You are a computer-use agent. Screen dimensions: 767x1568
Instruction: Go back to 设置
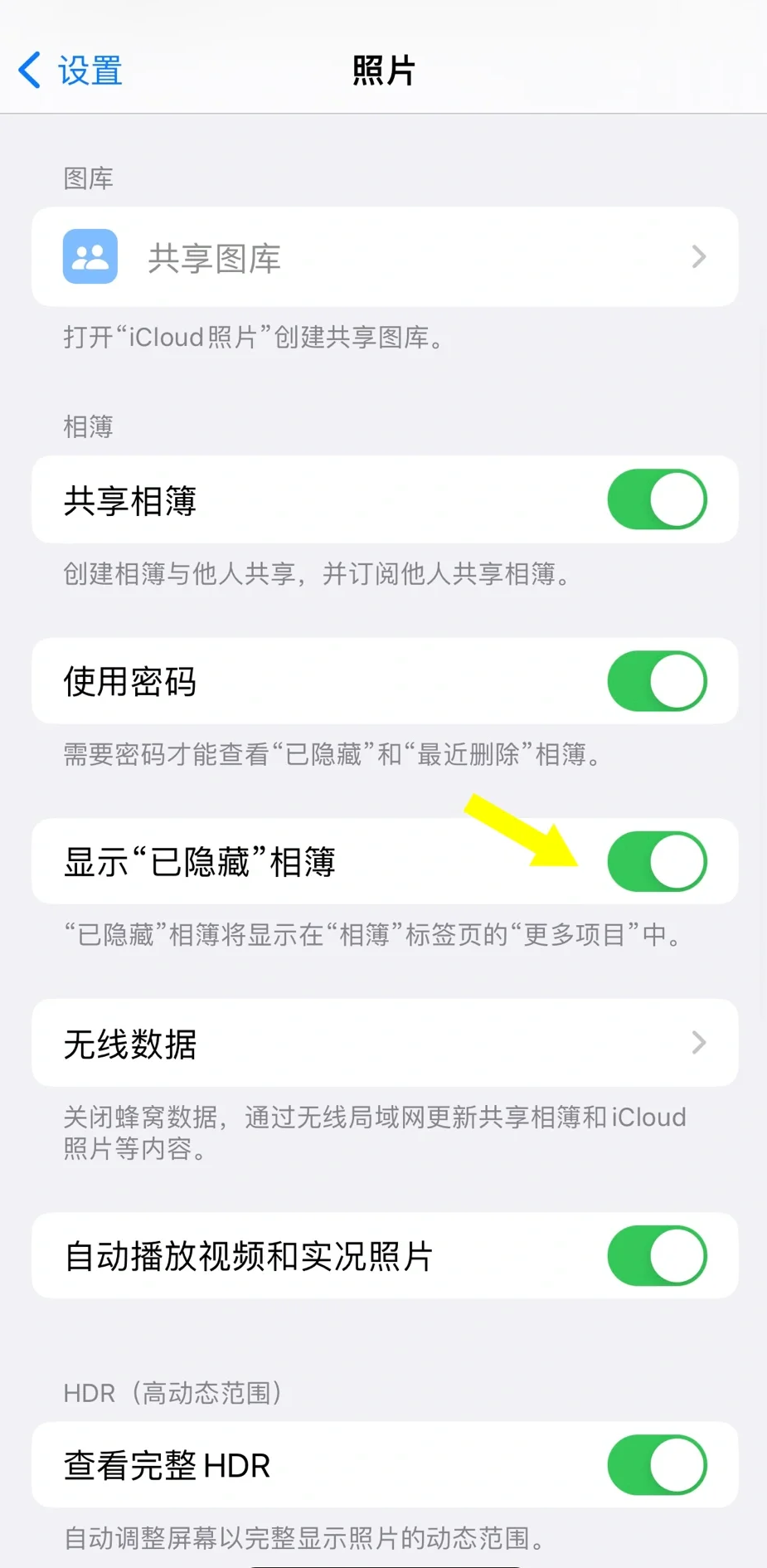click(70, 71)
